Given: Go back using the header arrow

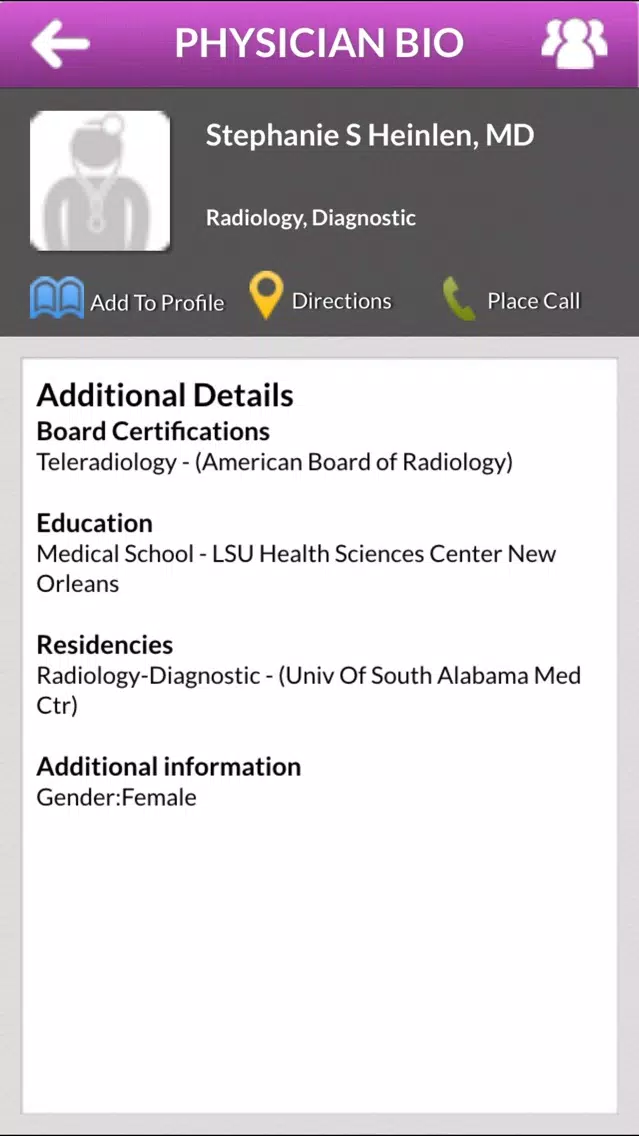Looking at the screenshot, I should (60, 43).
